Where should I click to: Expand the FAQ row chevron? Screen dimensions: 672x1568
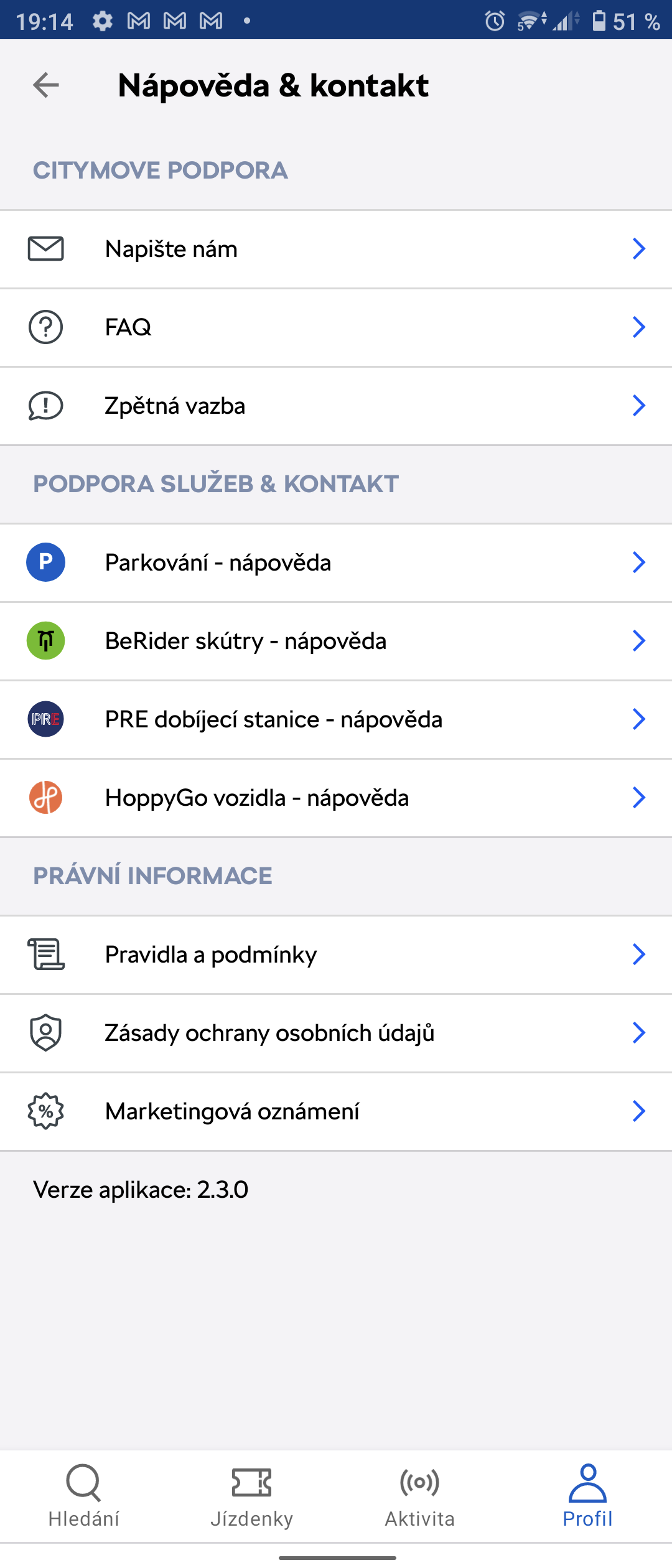(639, 327)
